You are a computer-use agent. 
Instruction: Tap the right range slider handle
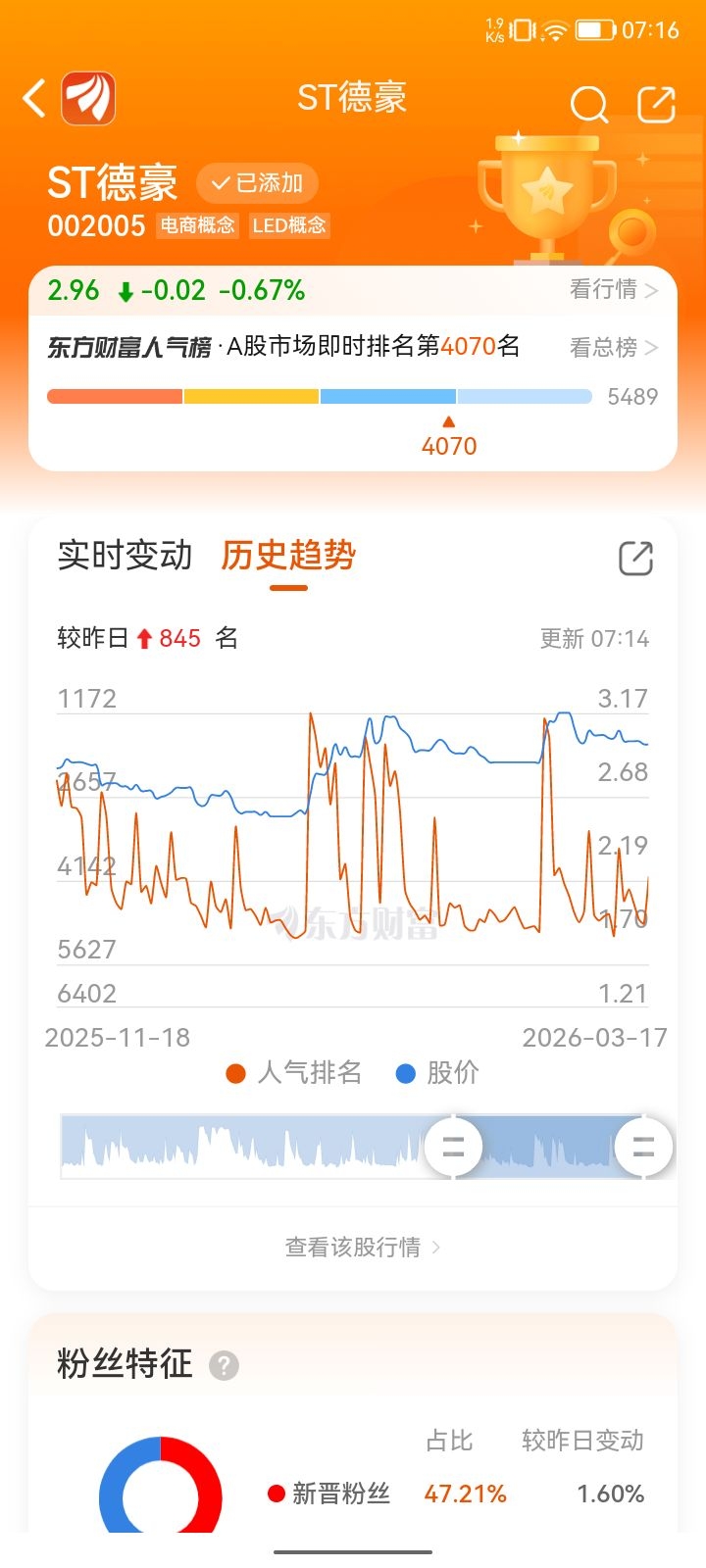coord(643,1146)
